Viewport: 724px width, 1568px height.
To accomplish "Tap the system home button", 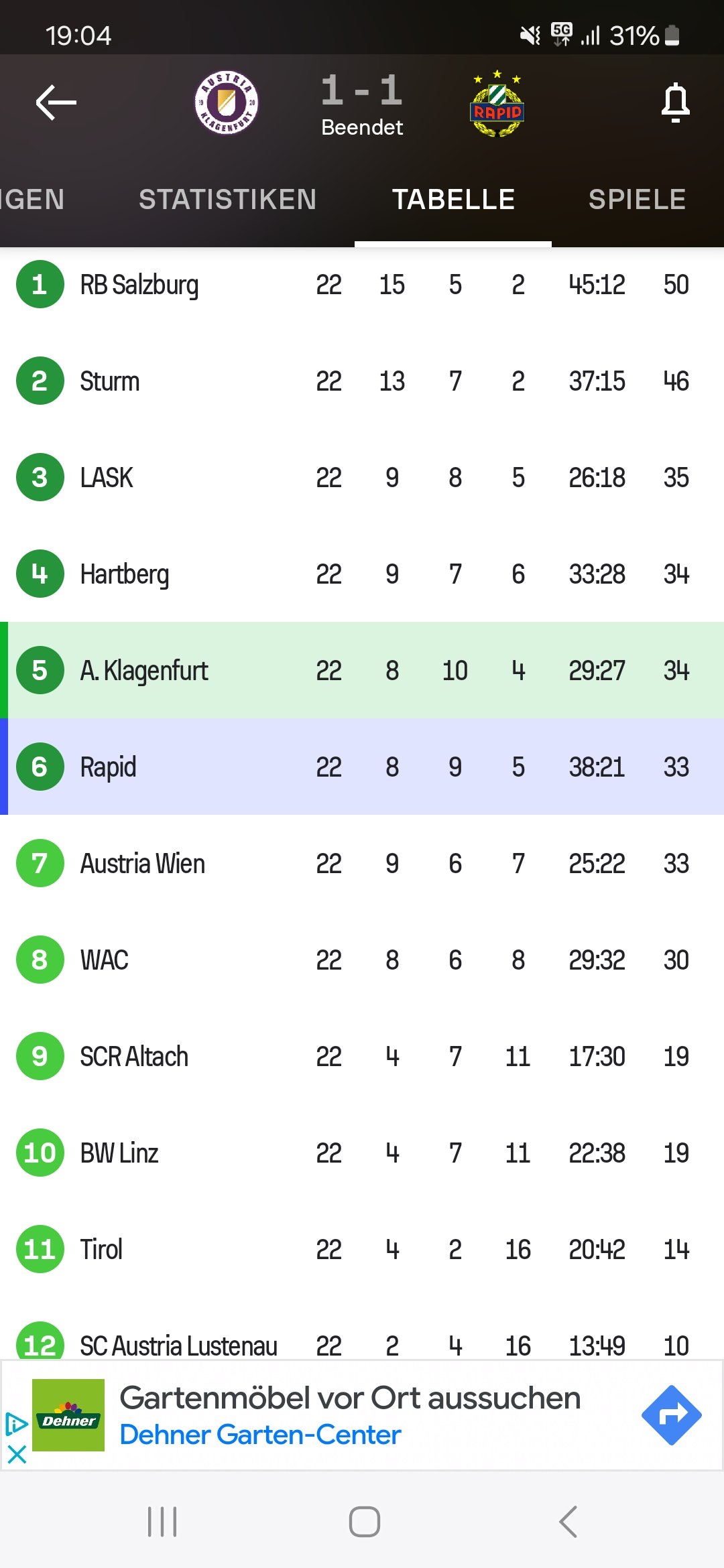I will click(x=364, y=1522).
